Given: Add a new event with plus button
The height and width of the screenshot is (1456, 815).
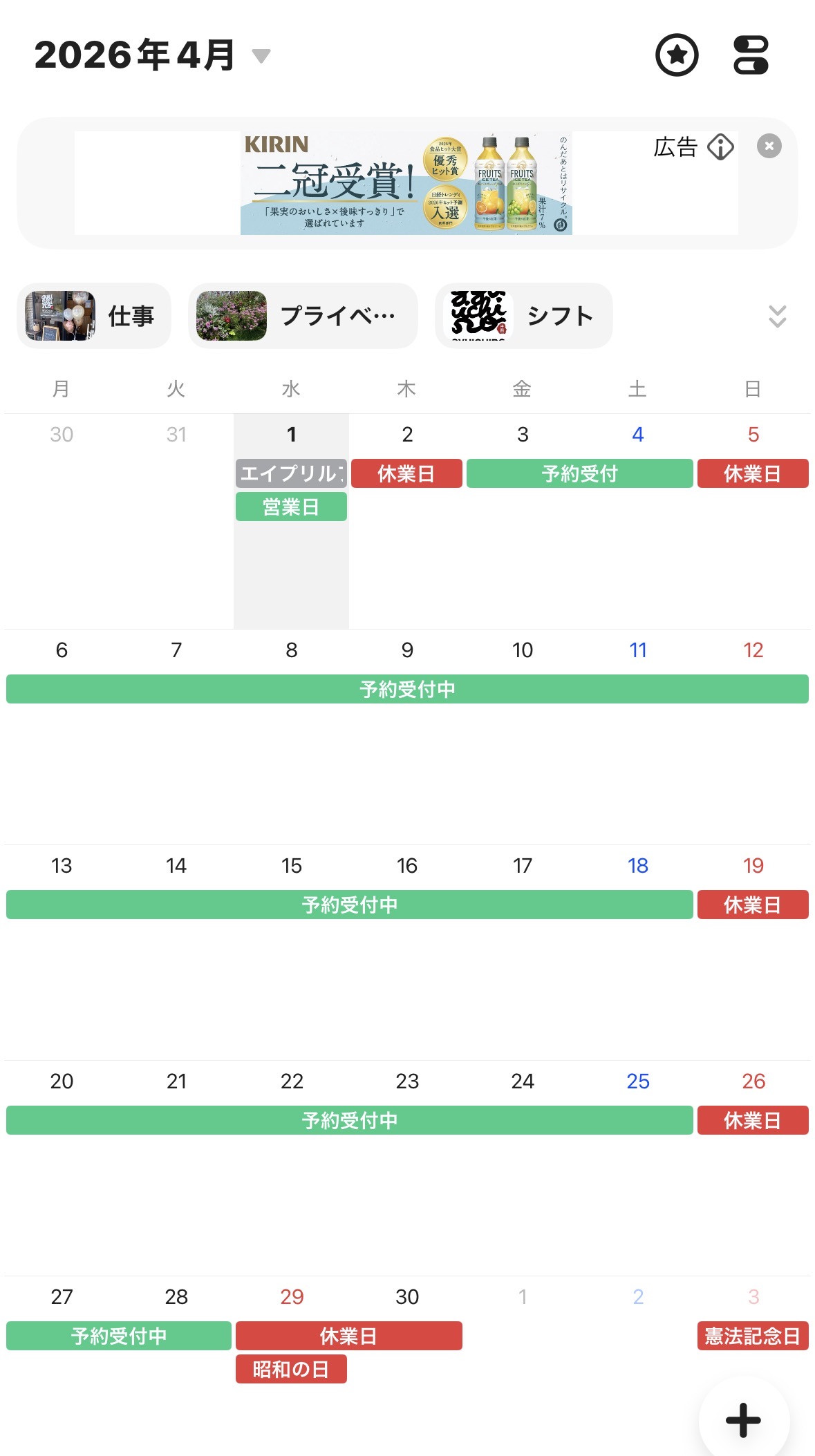Looking at the screenshot, I should (x=743, y=1420).
